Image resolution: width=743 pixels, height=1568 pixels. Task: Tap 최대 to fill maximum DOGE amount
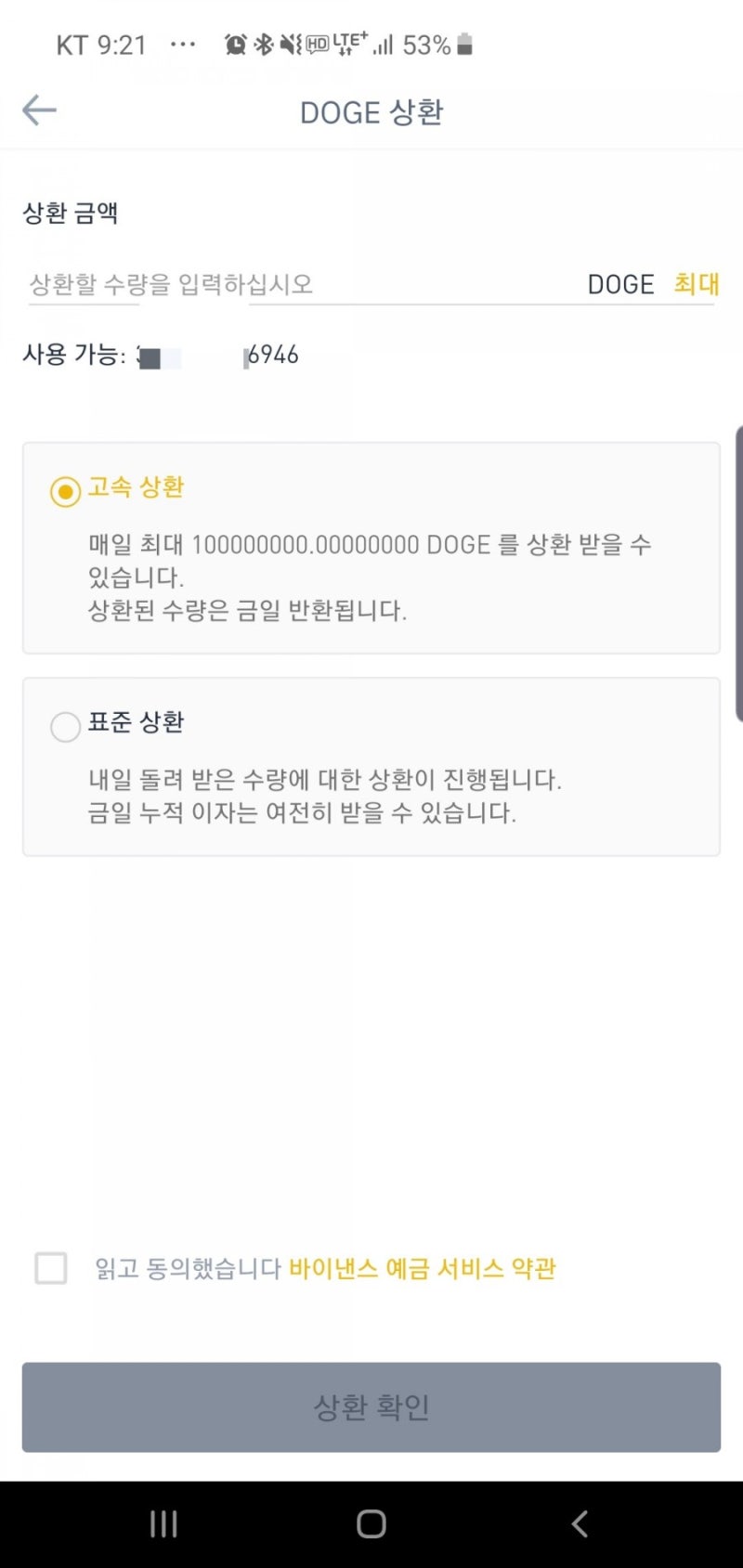(696, 284)
